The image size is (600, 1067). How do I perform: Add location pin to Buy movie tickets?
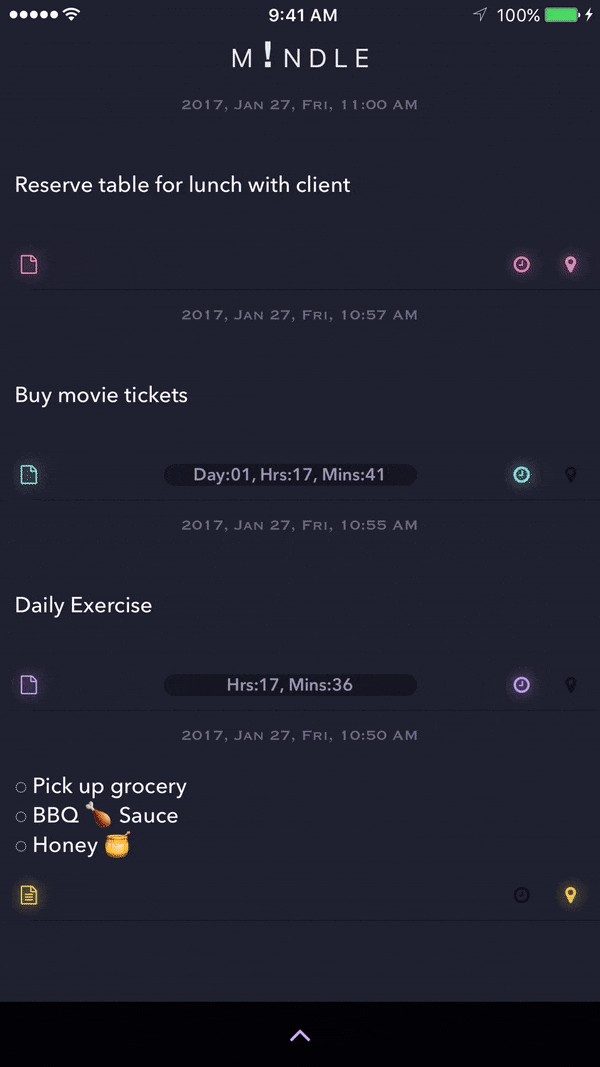point(571,475)
